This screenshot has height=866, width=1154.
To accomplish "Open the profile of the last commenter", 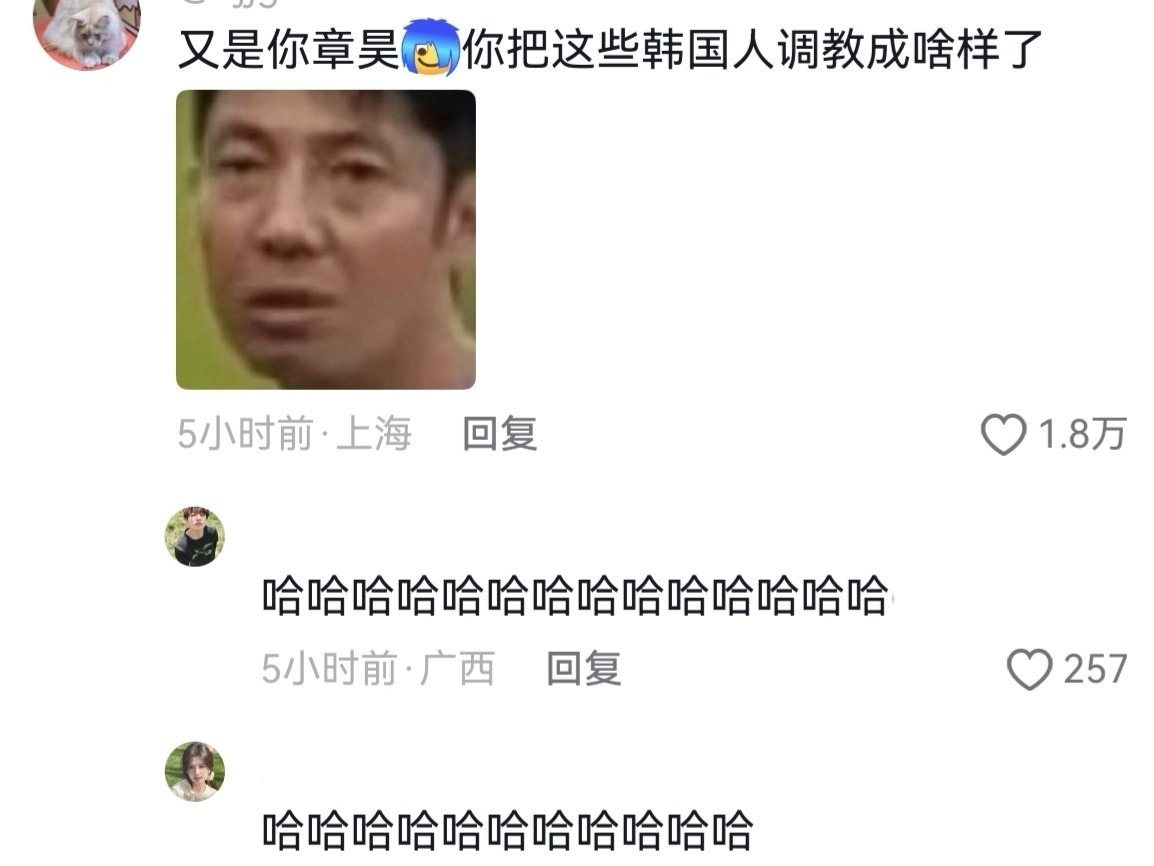I will tap(195, 771).
